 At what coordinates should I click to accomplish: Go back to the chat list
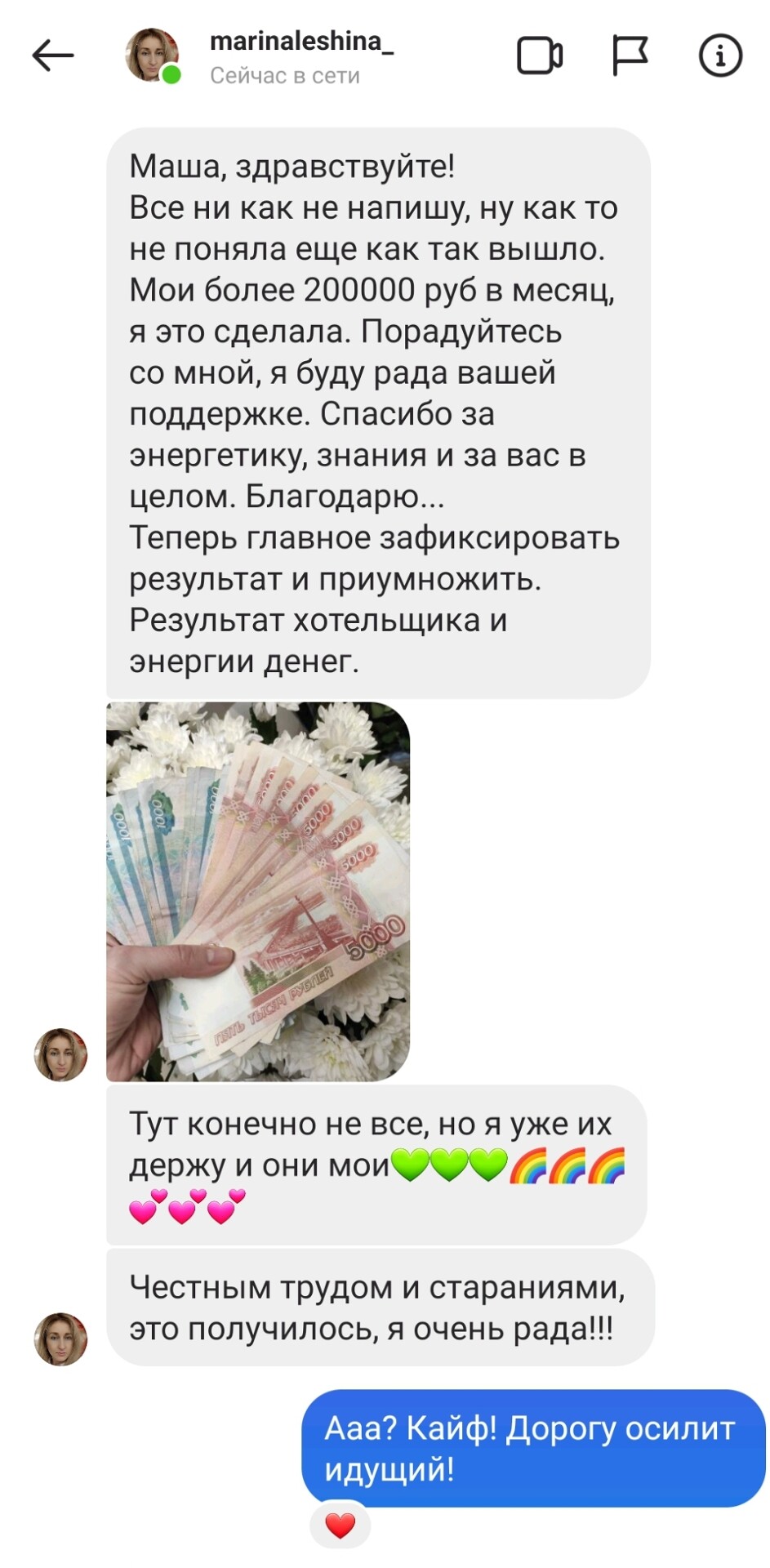[53, 56]
